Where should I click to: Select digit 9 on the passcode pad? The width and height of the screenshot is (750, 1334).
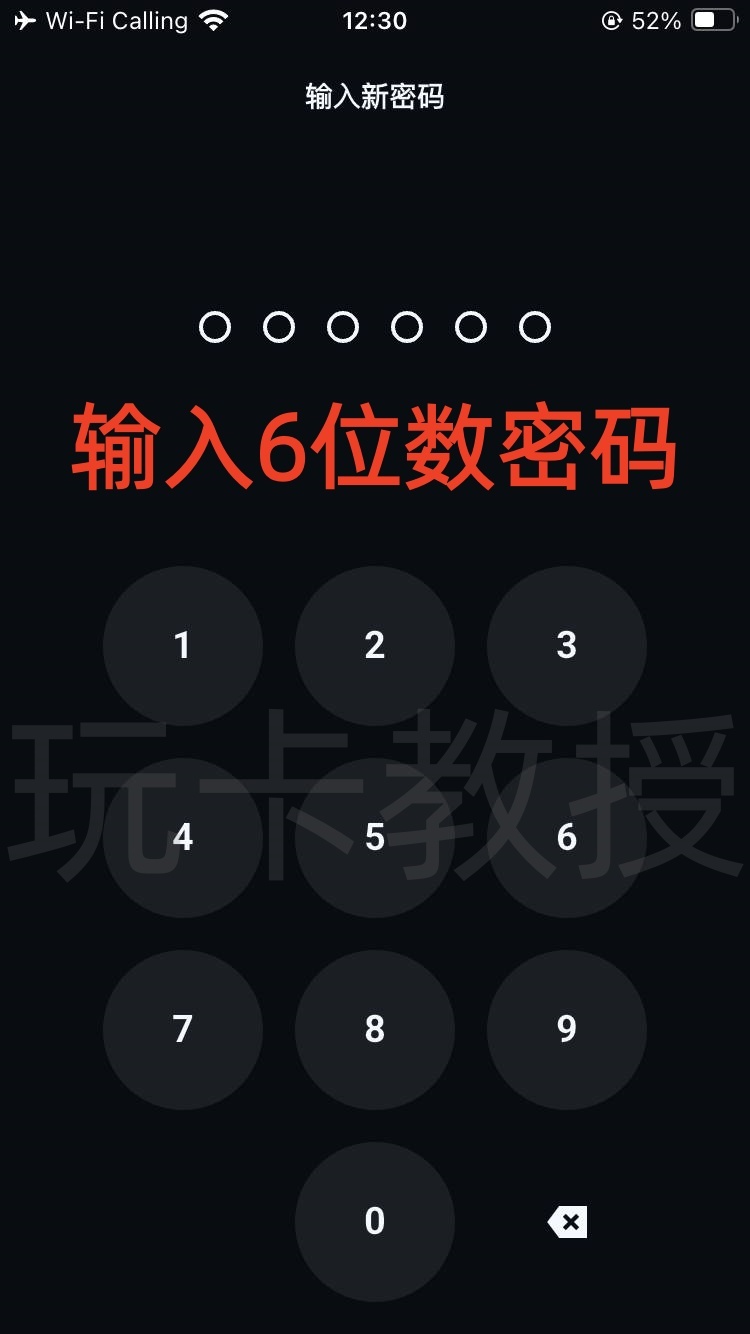[x=567, y=1029]
